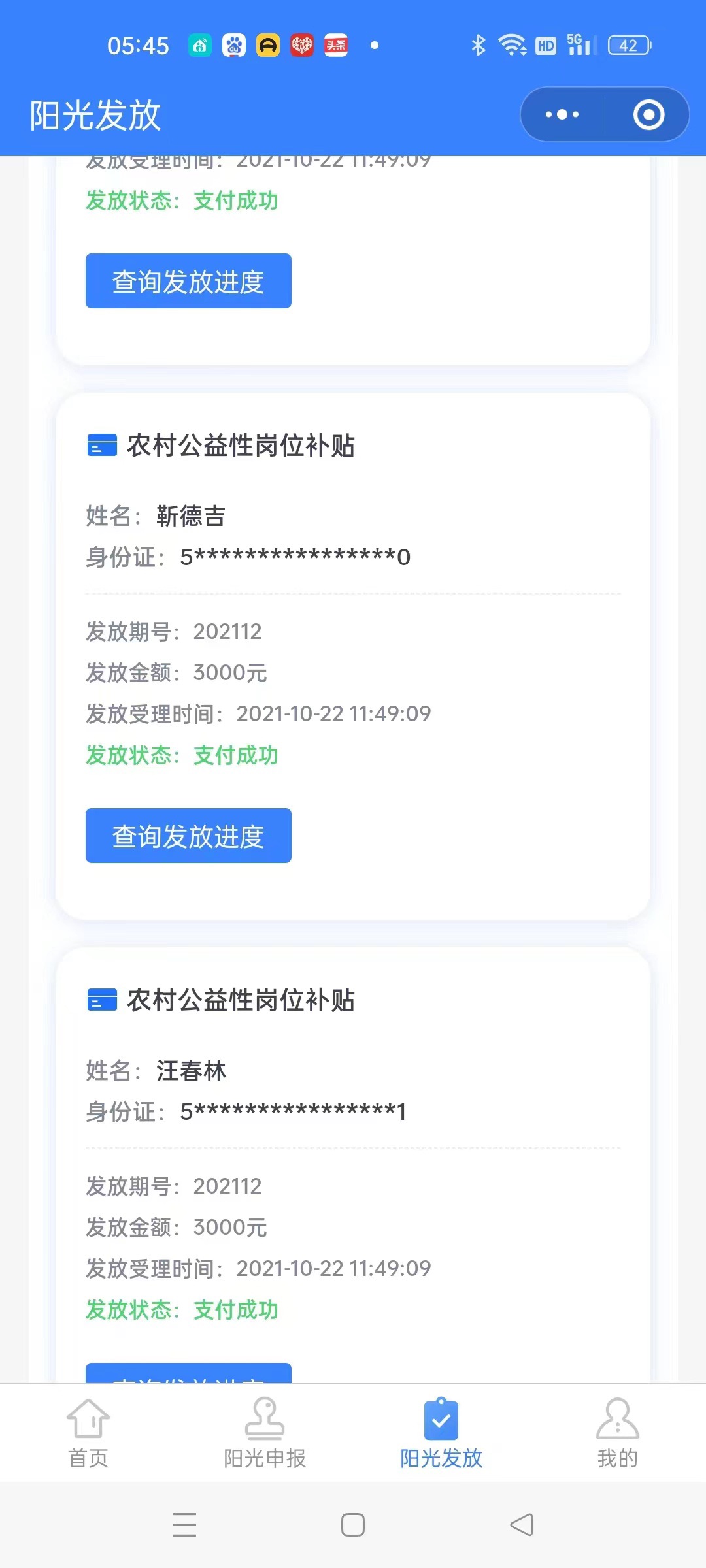Screen dimensions: 706x1568
Task: Open the 我的 tab
Action: click(x=617, y=1432)
